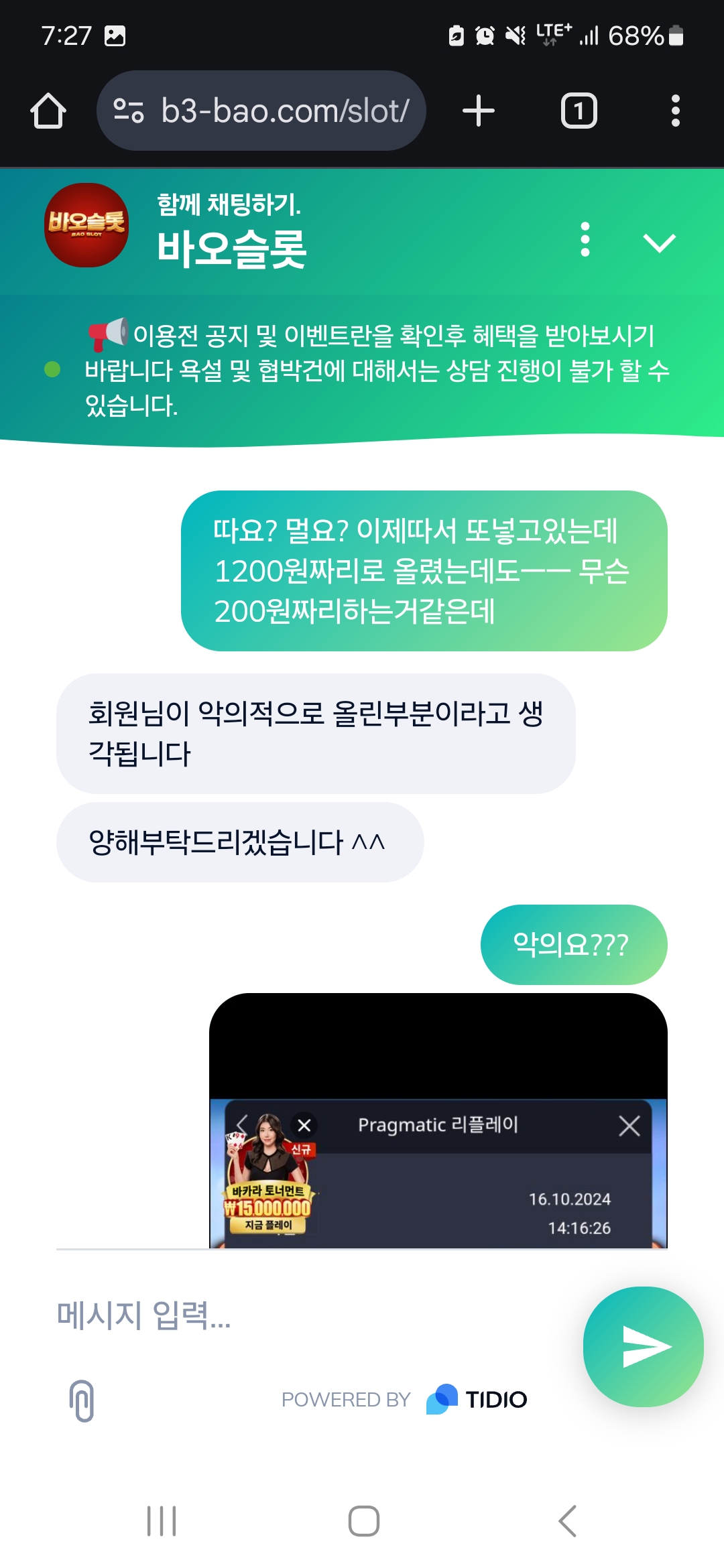Open a new browser tab
This screenshot has width=724, height=1568.
(x=479, y=111)
